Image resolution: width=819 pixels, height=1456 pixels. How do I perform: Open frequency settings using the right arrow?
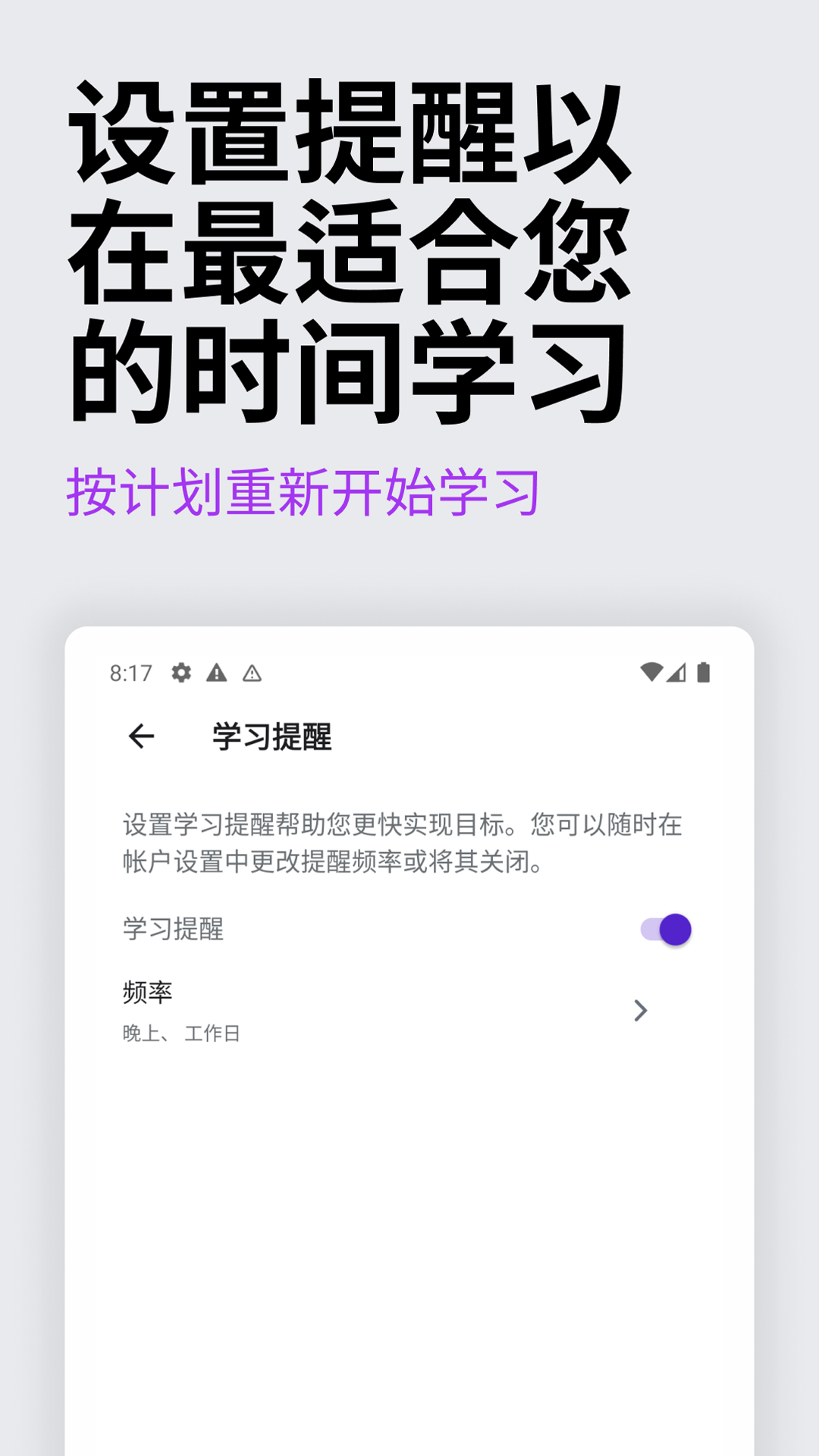(642, 1011)
